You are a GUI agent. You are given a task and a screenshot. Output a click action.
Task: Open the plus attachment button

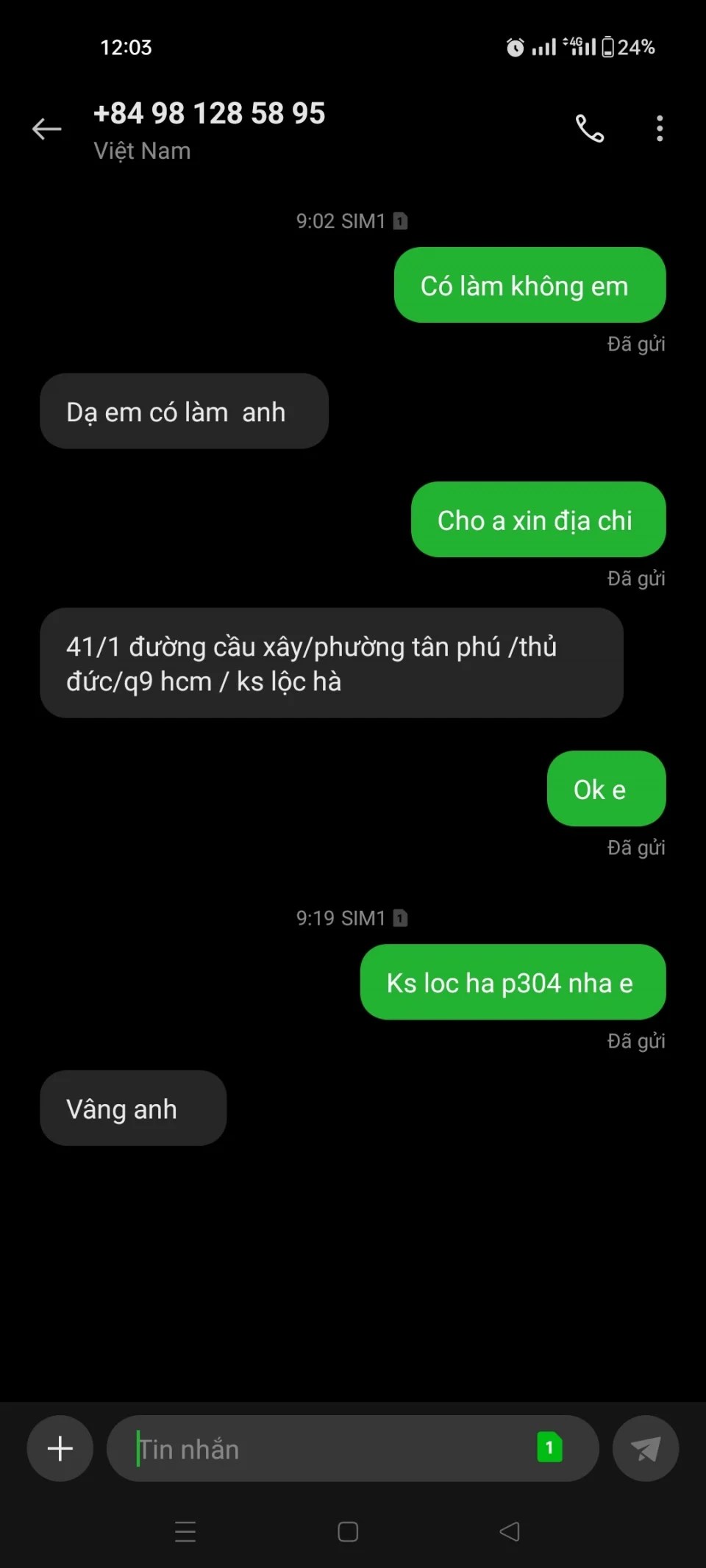pos(60,1449)
